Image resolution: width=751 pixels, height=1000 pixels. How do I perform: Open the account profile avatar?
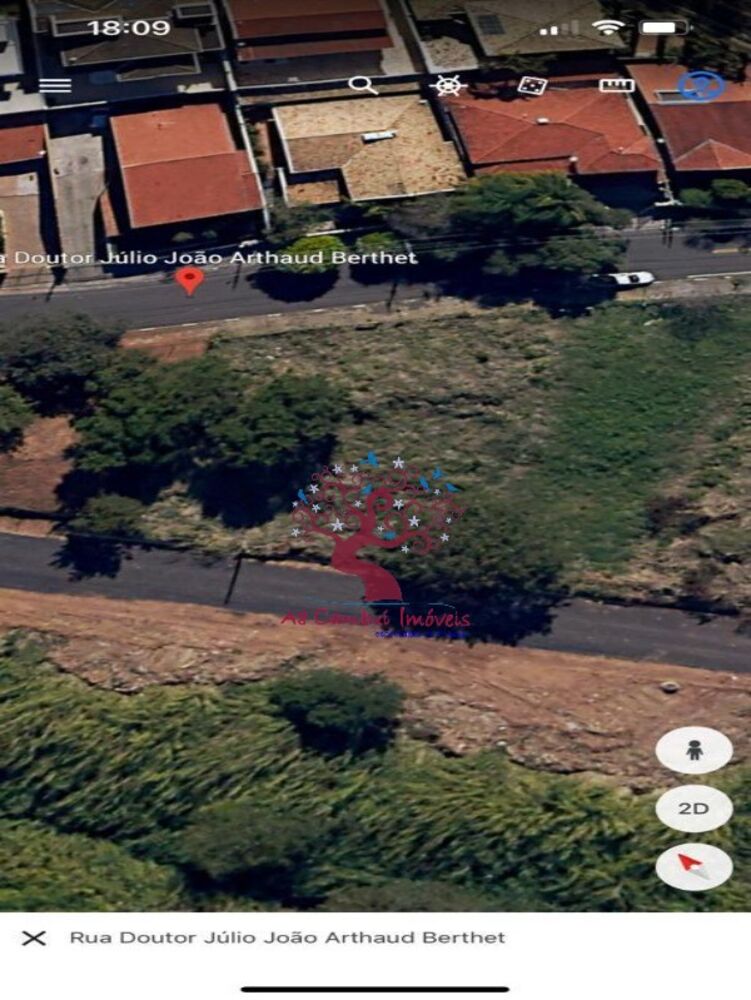[700, 86]
